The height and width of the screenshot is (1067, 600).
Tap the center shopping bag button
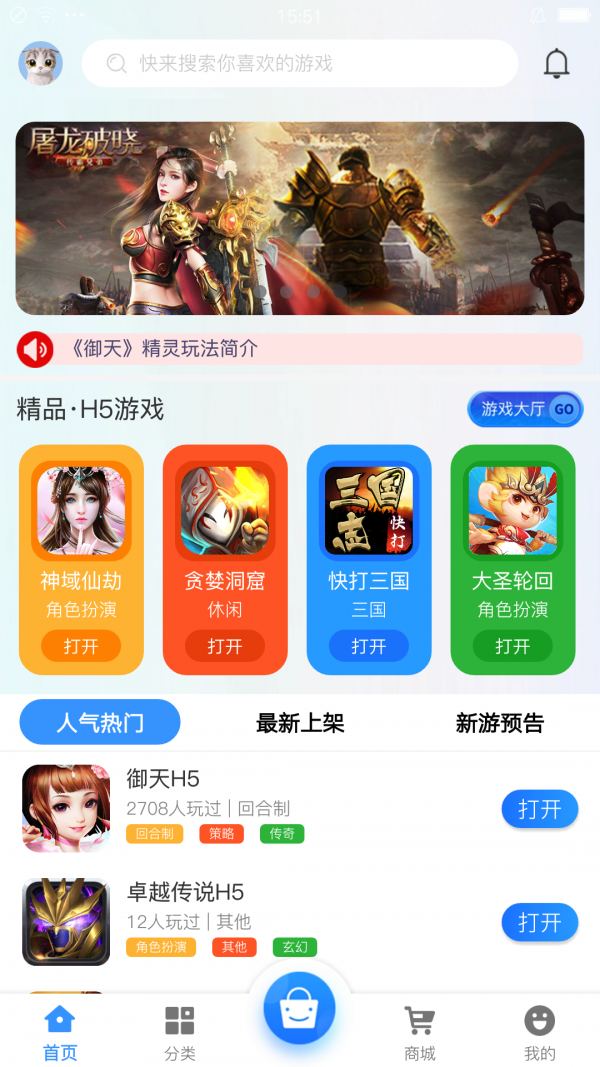click(299, 1008)
